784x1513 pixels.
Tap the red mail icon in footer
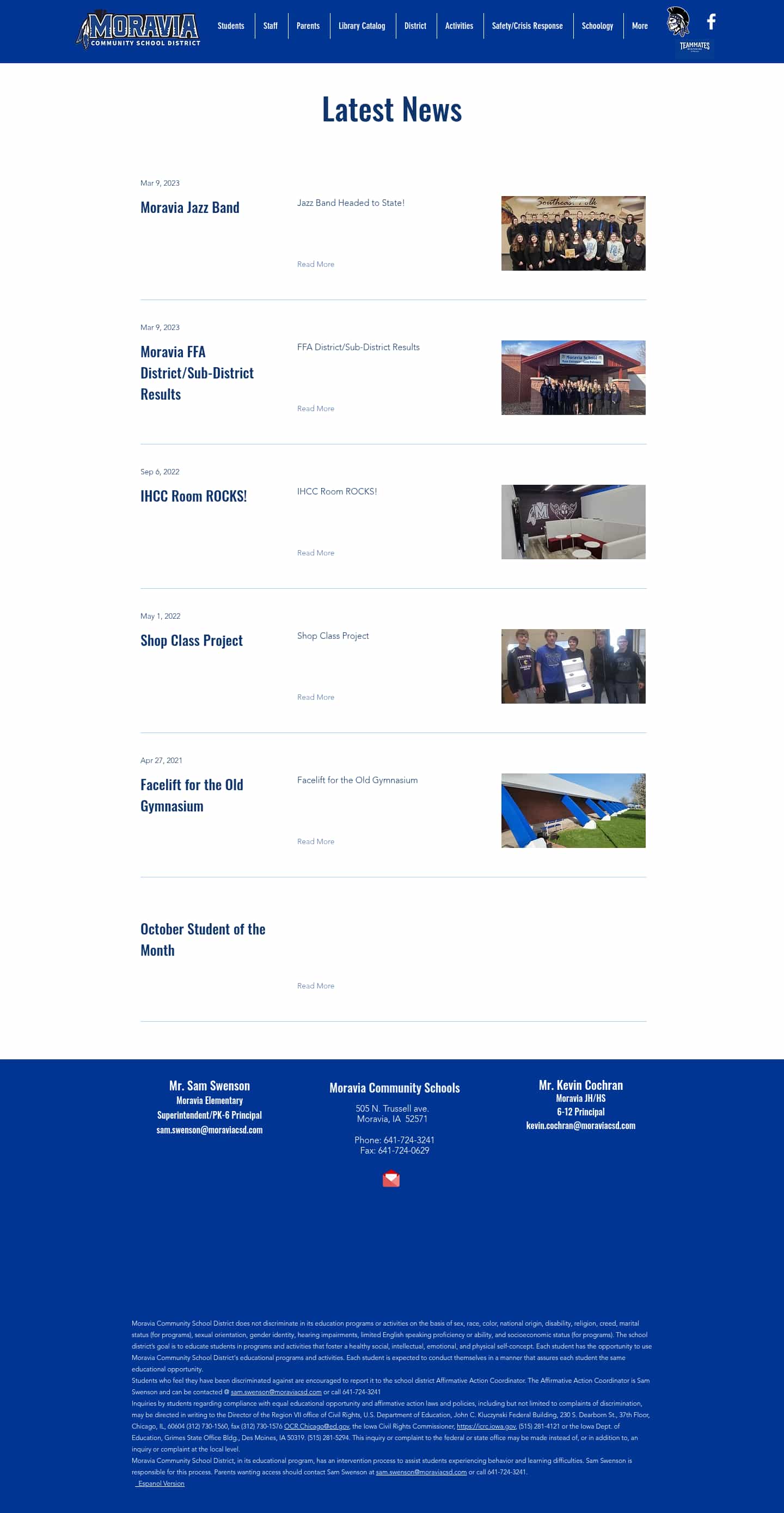coord(391,1179)
